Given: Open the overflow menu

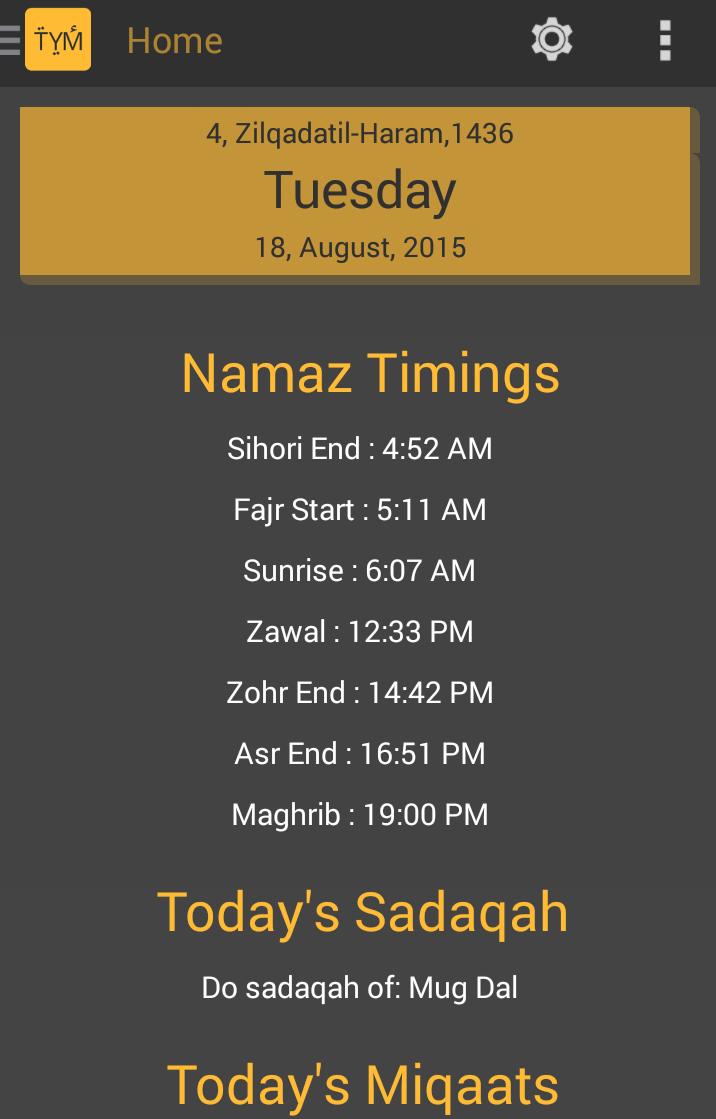Looking at the screenshot, I should tap(665, 40).
